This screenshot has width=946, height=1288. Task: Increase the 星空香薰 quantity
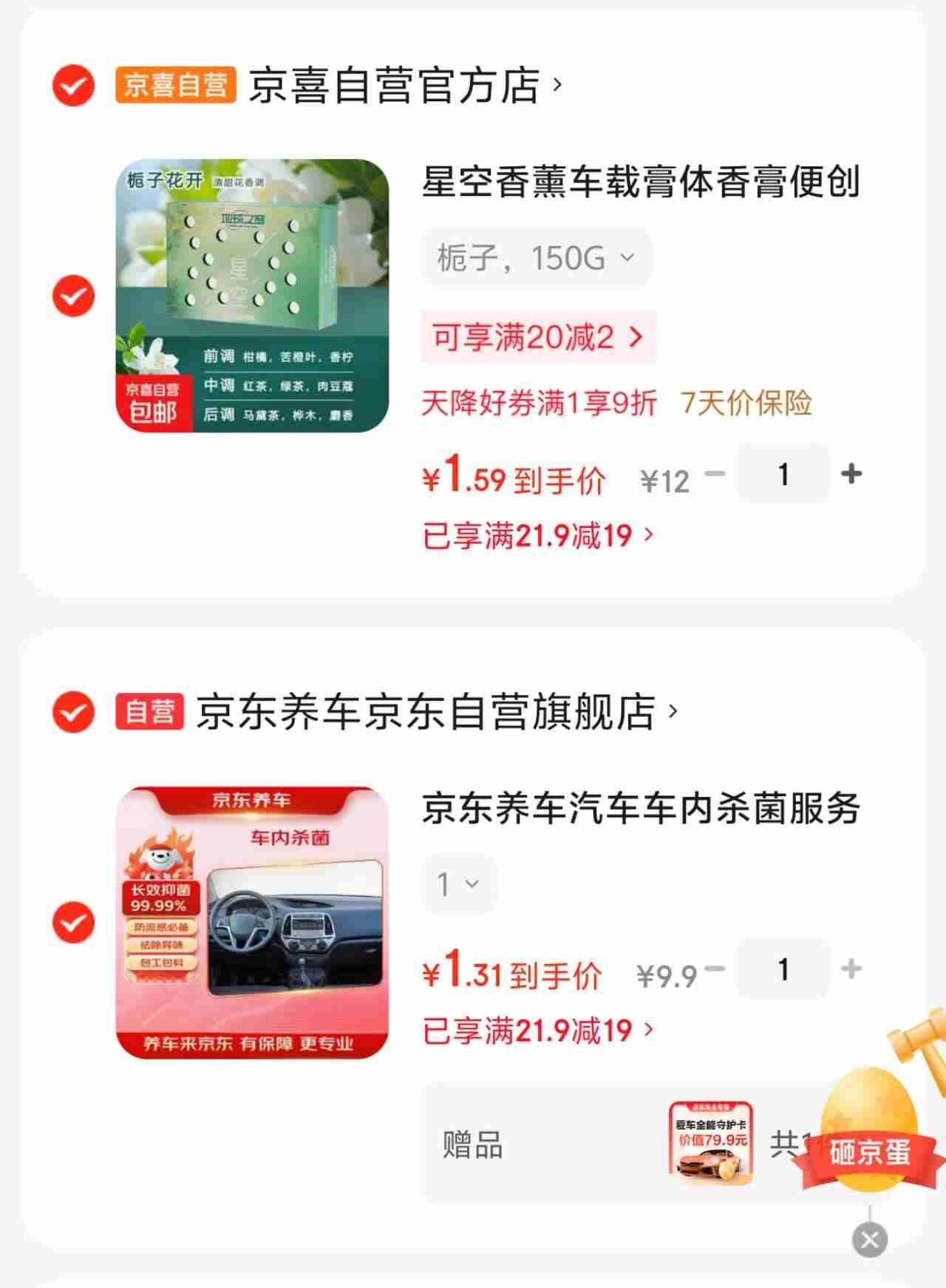851,474
